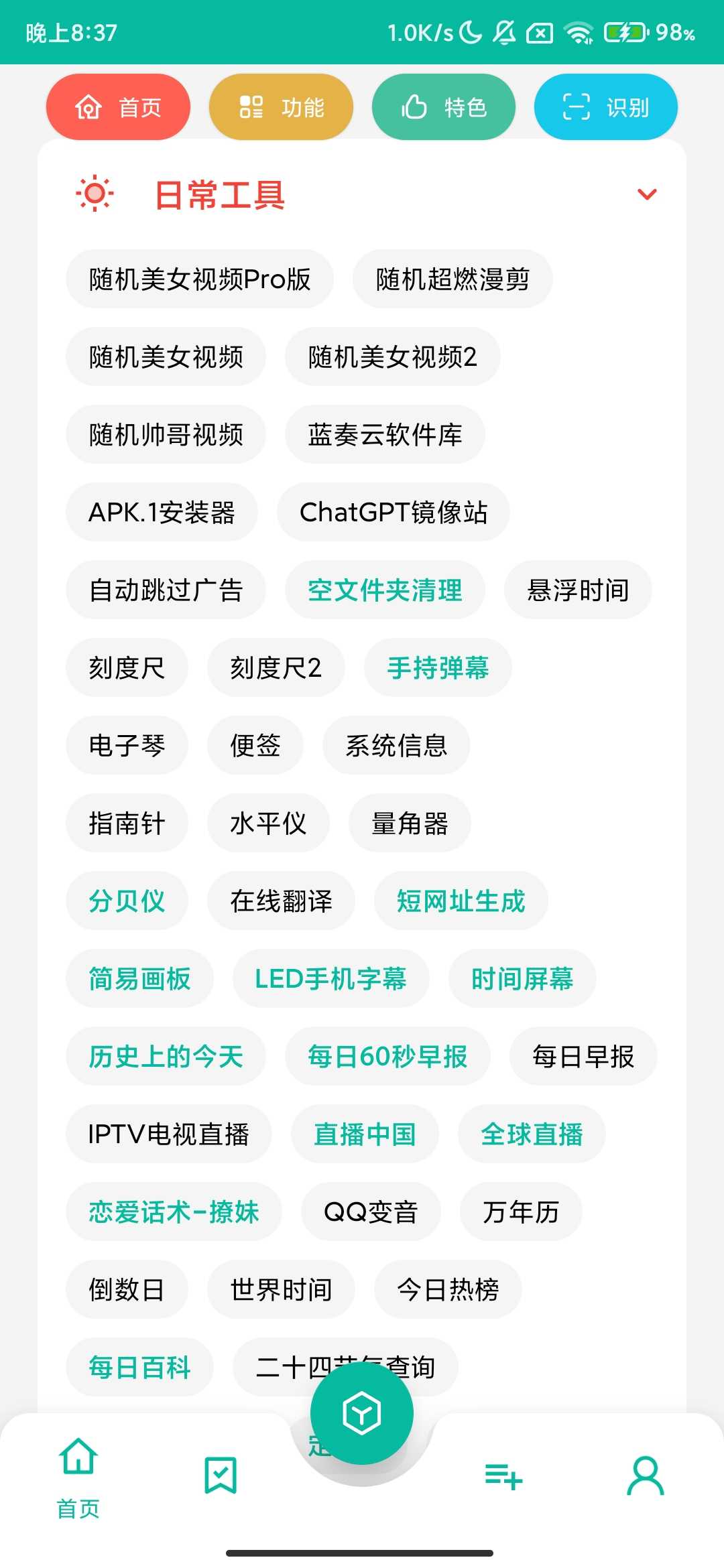View 历史上的今天

166,1057
